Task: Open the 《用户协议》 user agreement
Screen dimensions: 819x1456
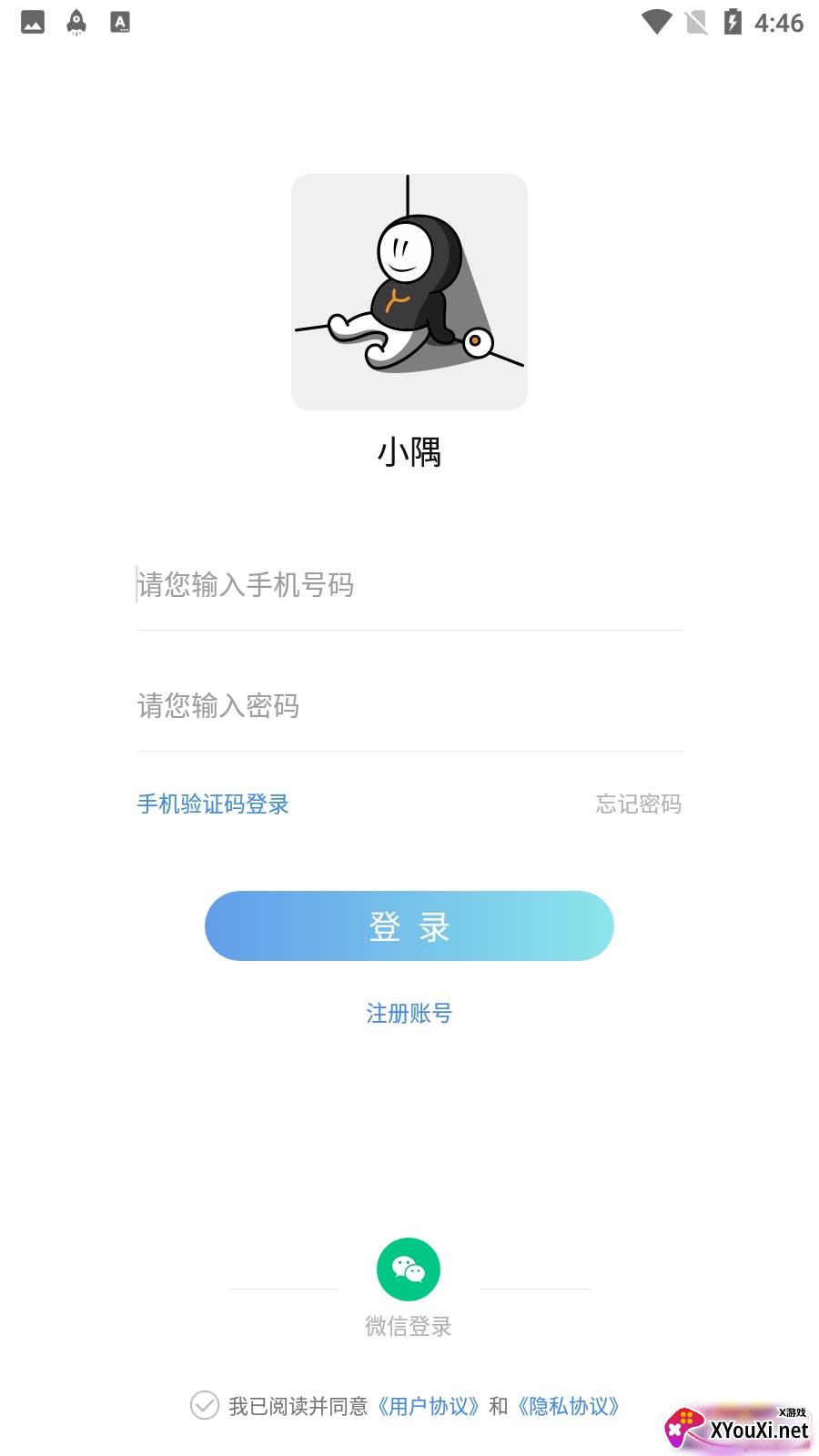Action: [x=429, y=1407]
